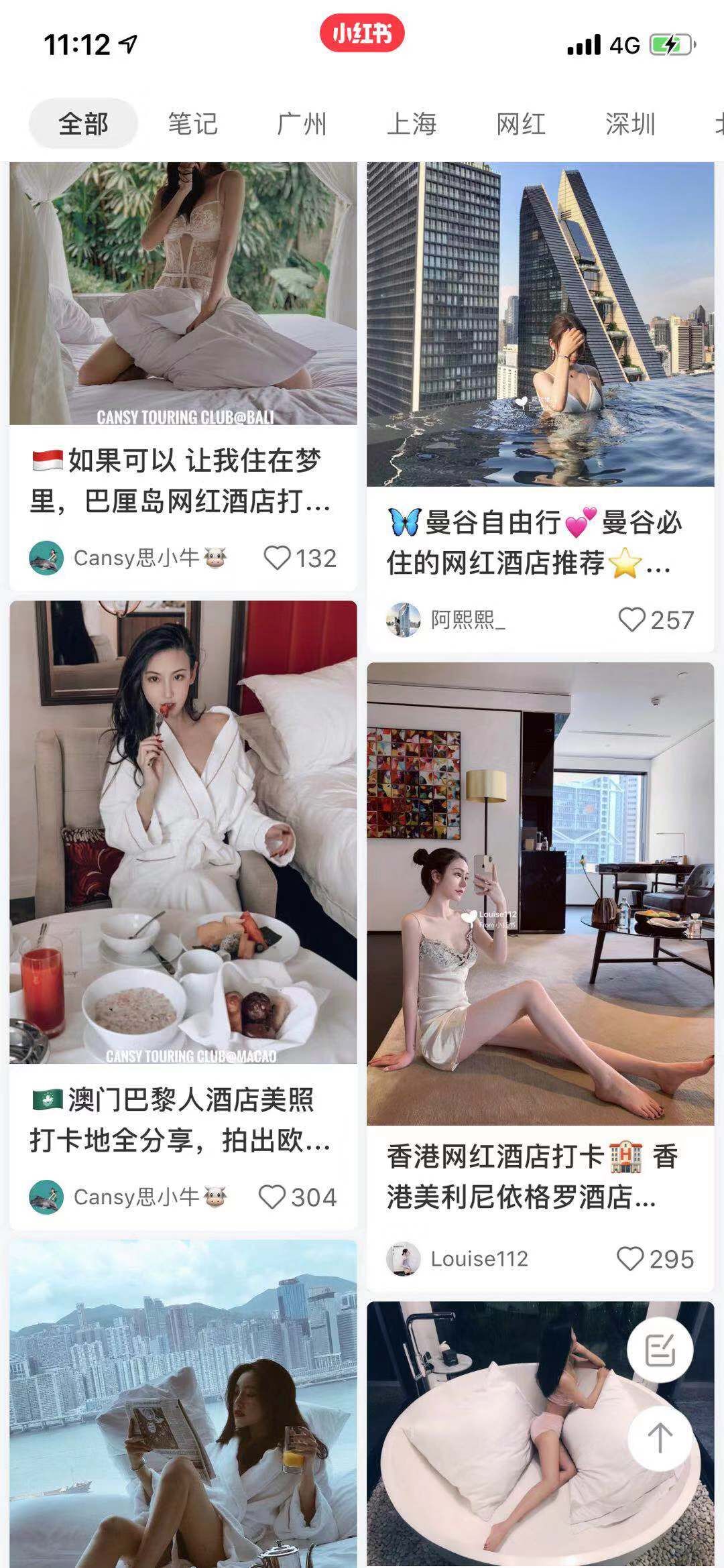Switch to the 全部 tab
724x1568 pixels.
83,124
